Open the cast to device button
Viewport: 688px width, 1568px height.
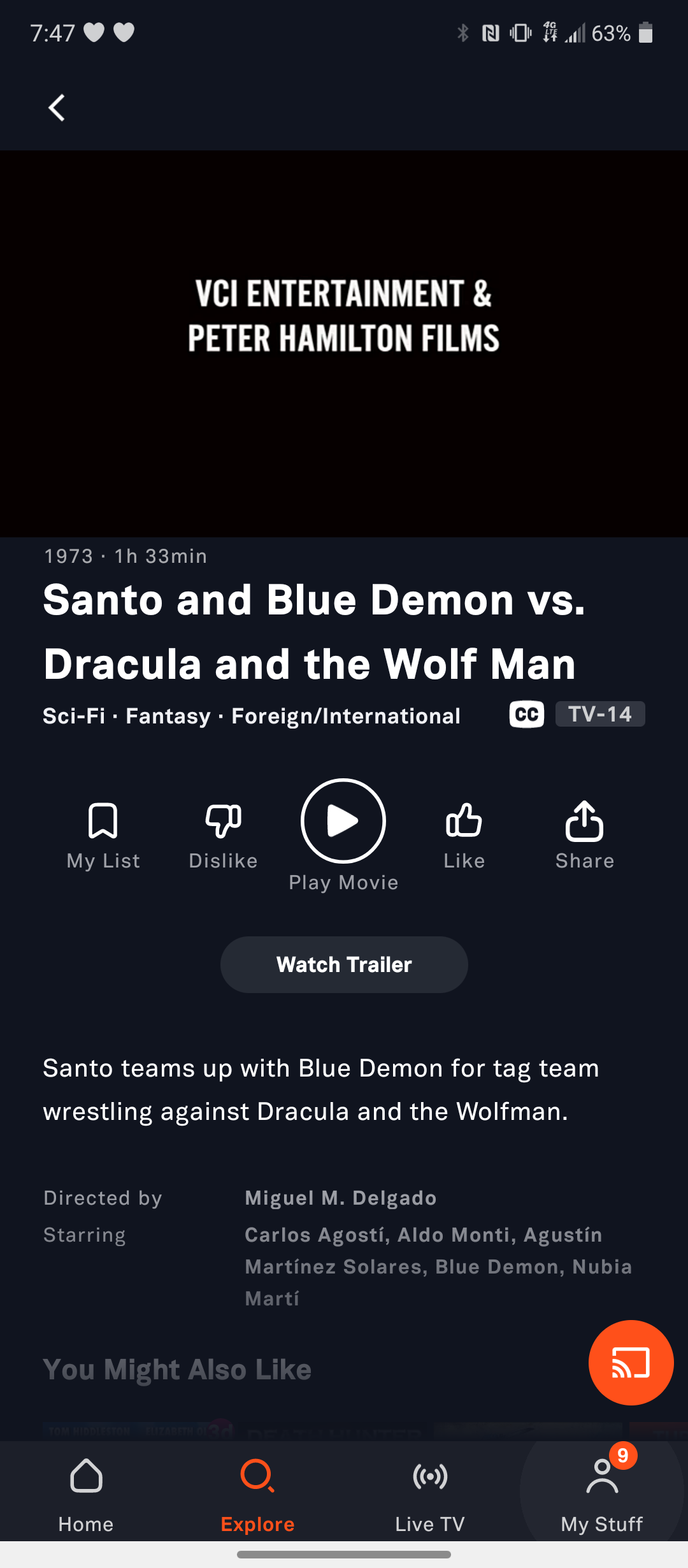(x=631, y=1363)
